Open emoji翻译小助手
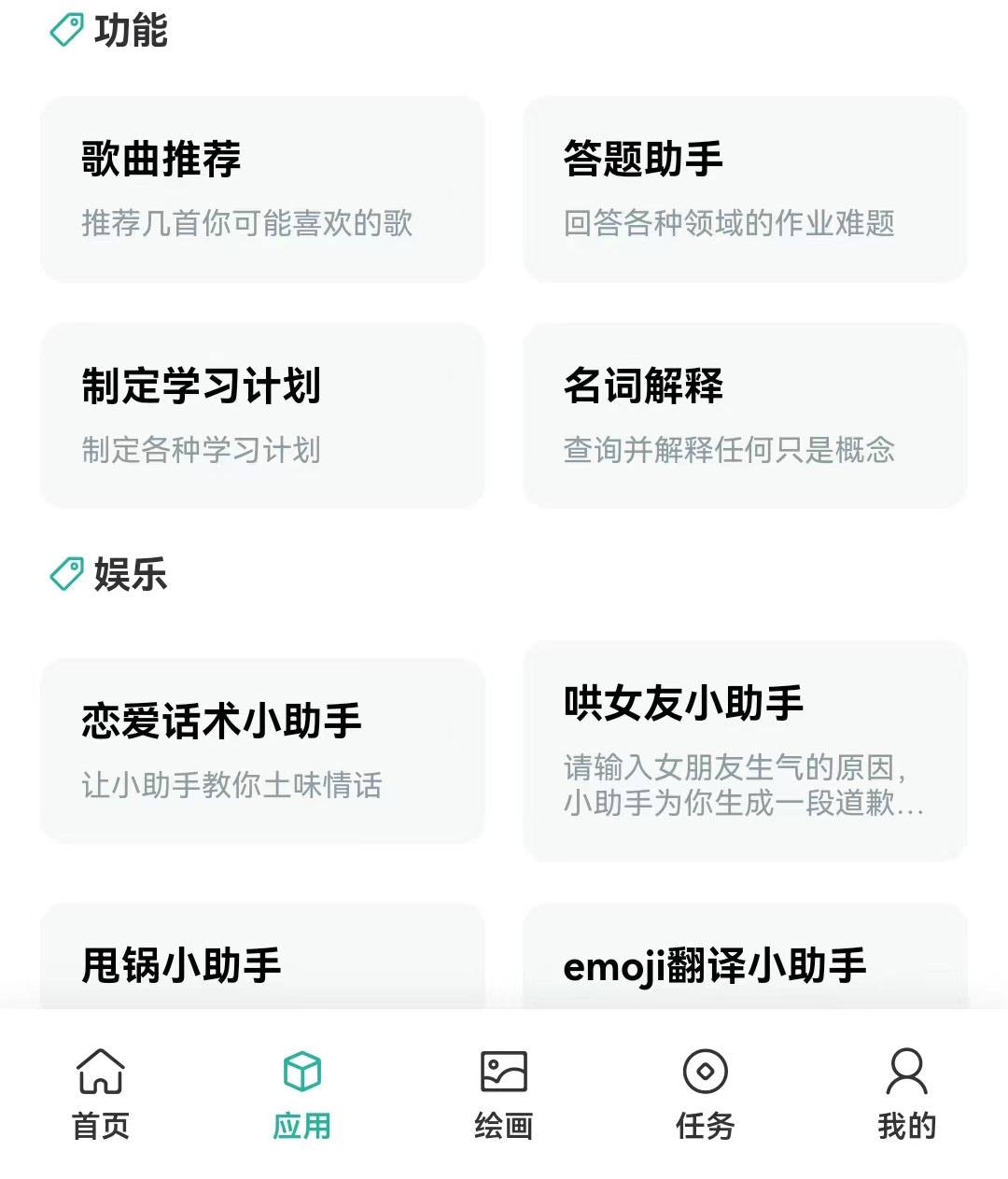The height and width of the screenshot is (1179, 1008). [x=744, y=961]
